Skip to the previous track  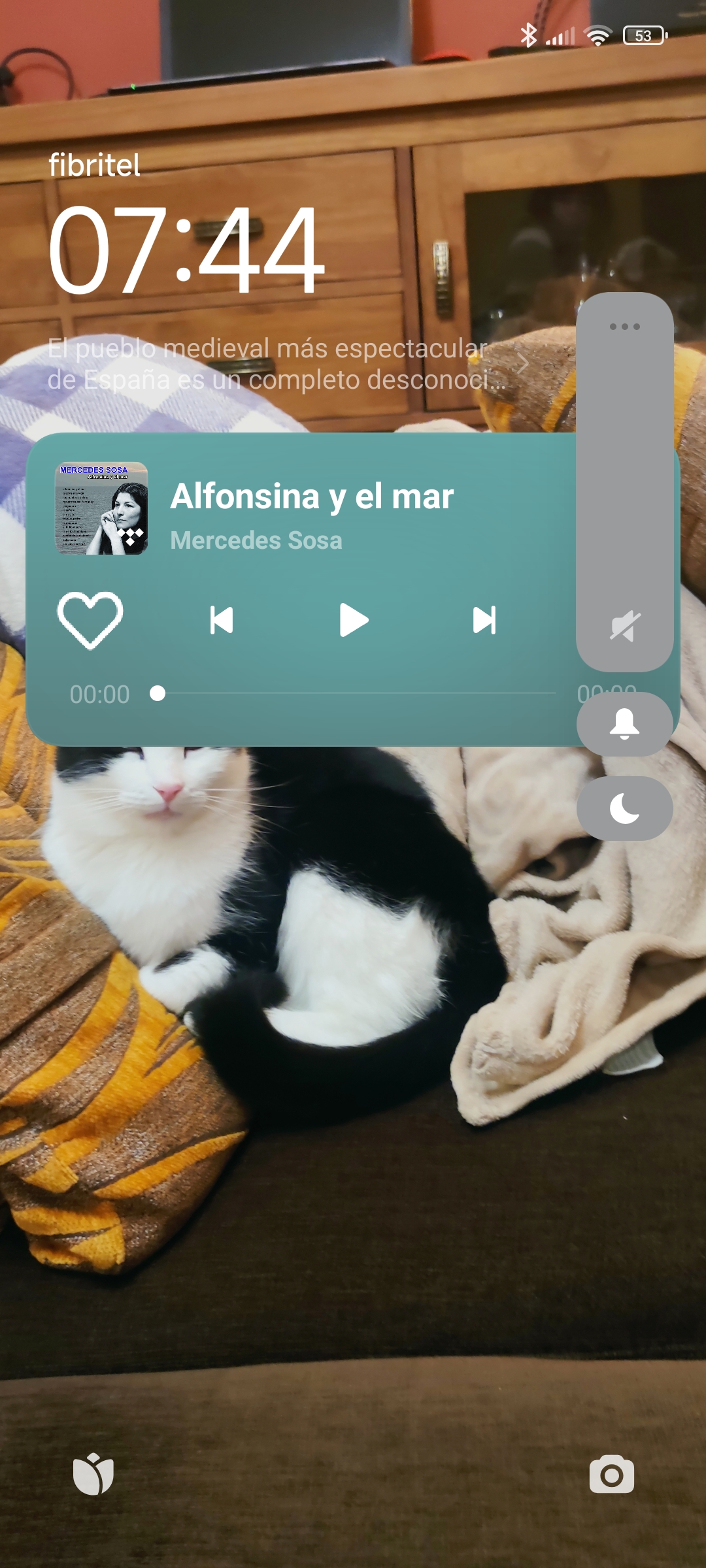(x=222, y=620)
